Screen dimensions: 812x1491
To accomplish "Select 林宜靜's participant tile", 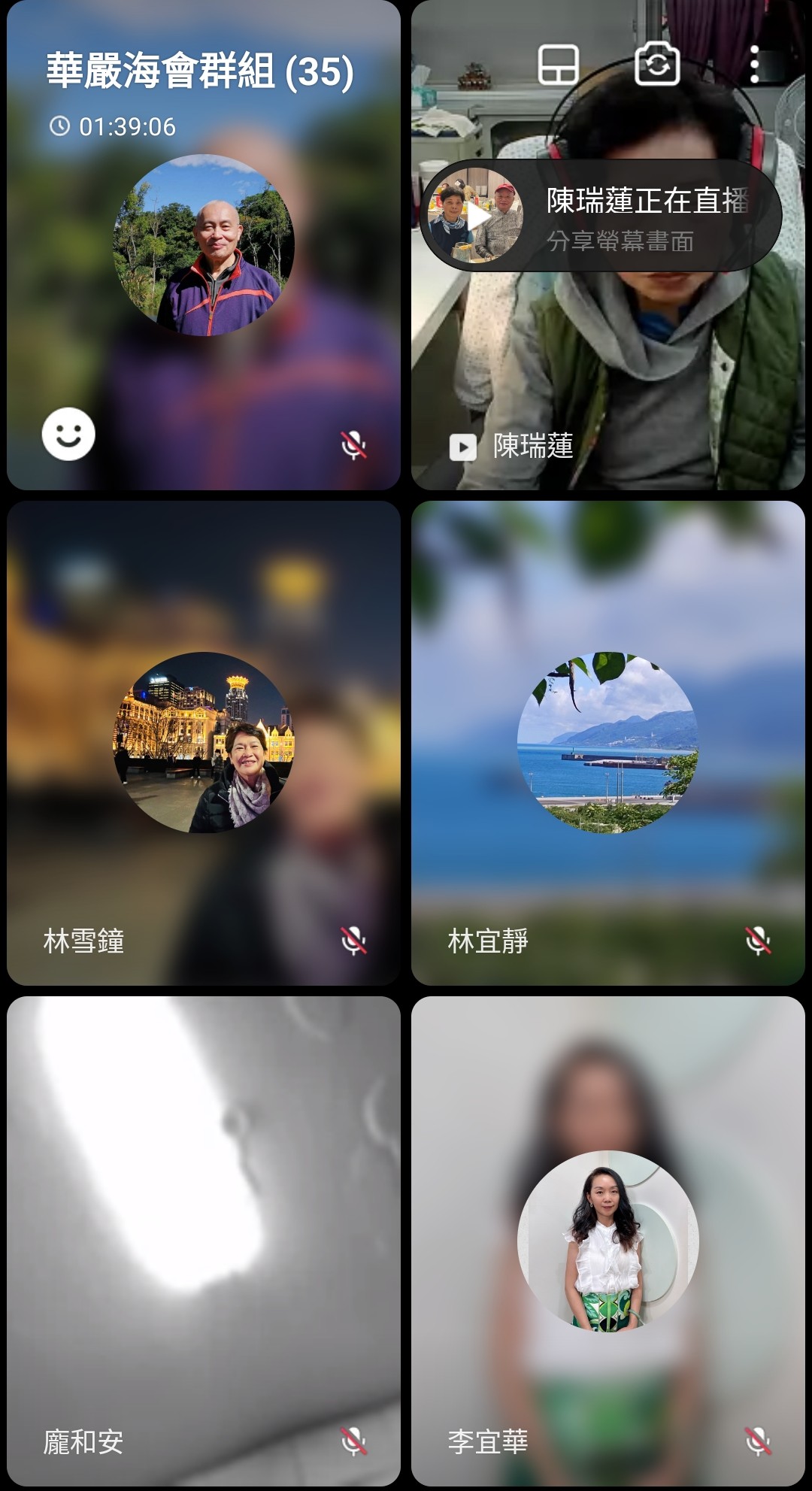I will pos(607,743).
